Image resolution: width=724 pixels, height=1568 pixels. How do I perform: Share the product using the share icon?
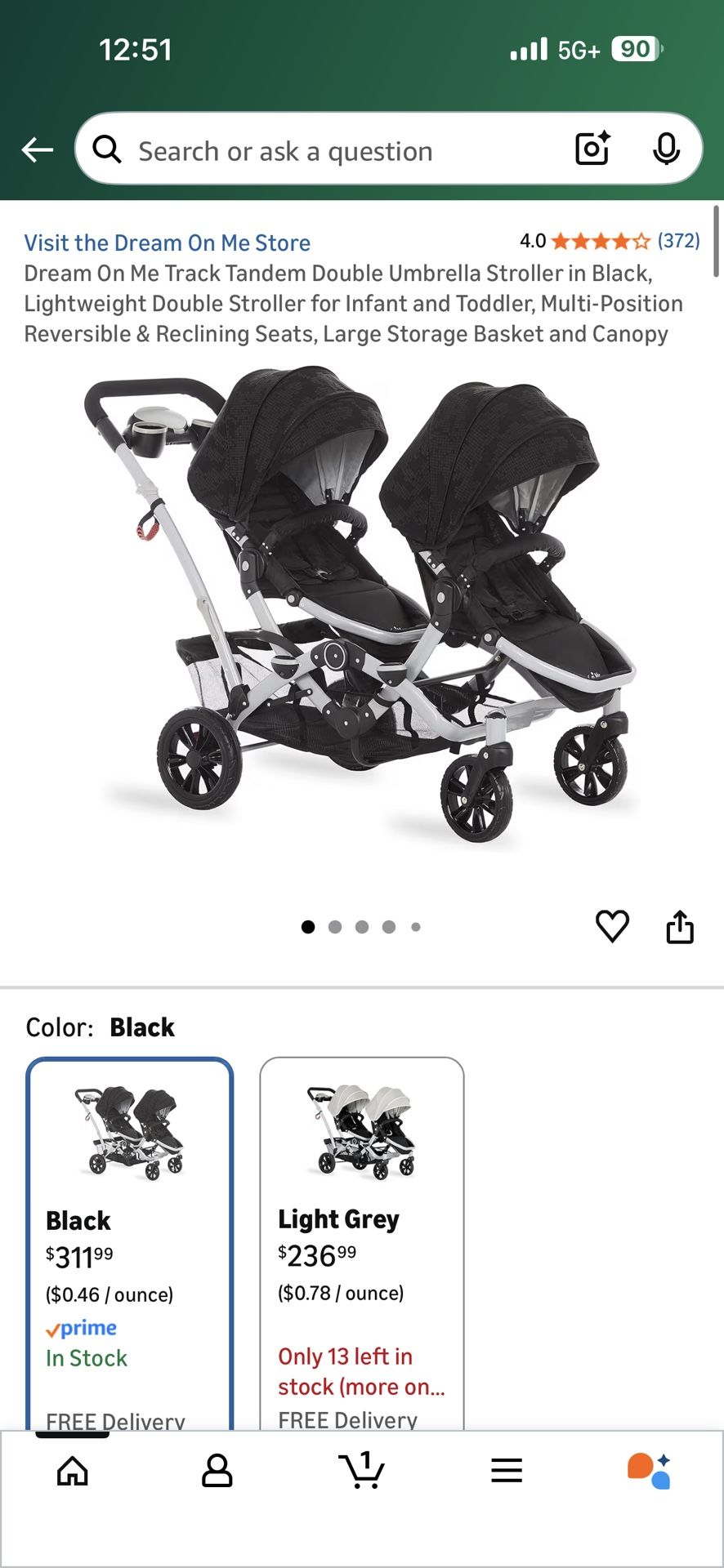click(x=680, y=926)
